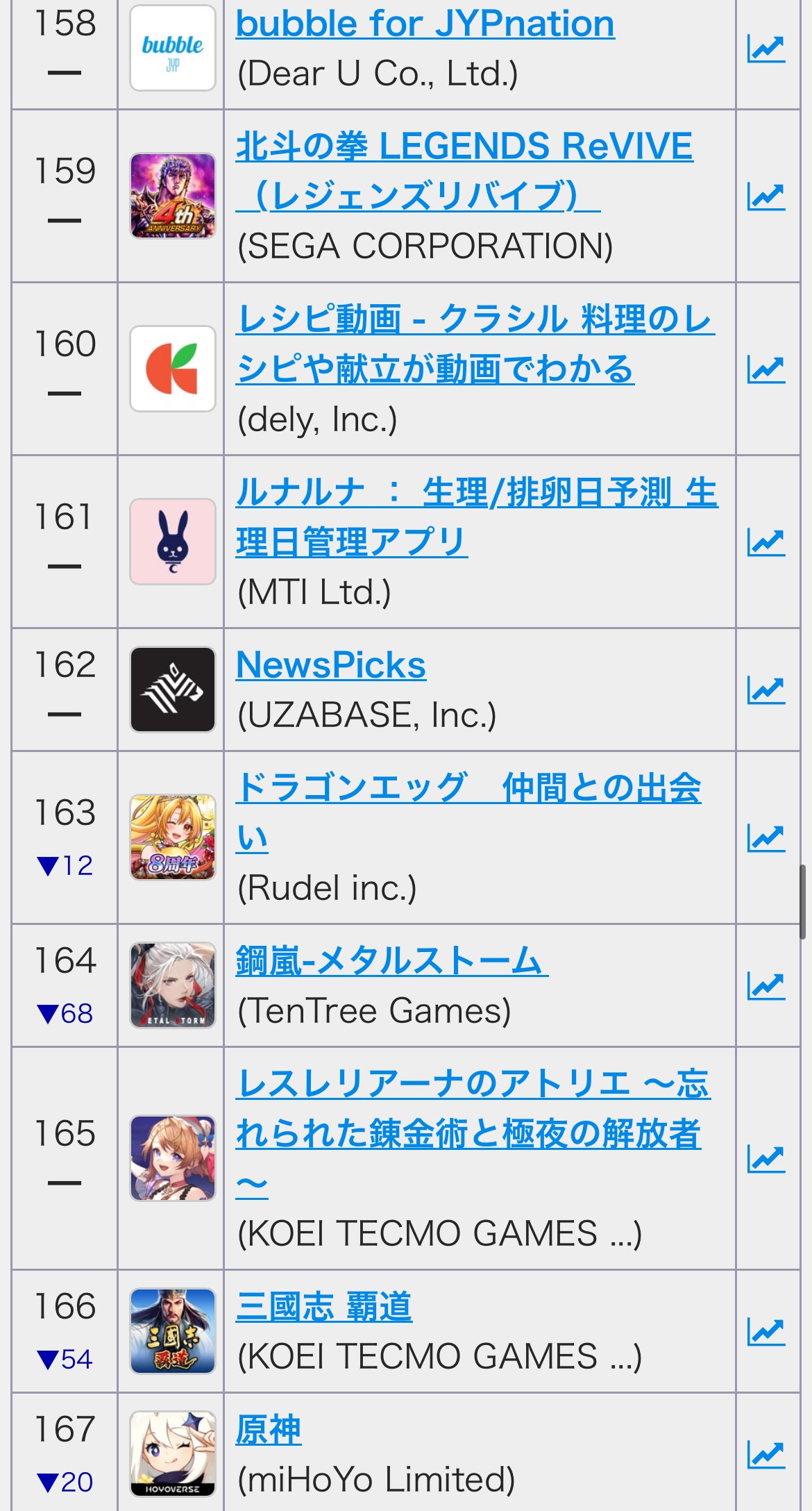Open レスレリアーナのアトリエ link
This screenshot has height=1511, width=812.
pos(473,1133)
